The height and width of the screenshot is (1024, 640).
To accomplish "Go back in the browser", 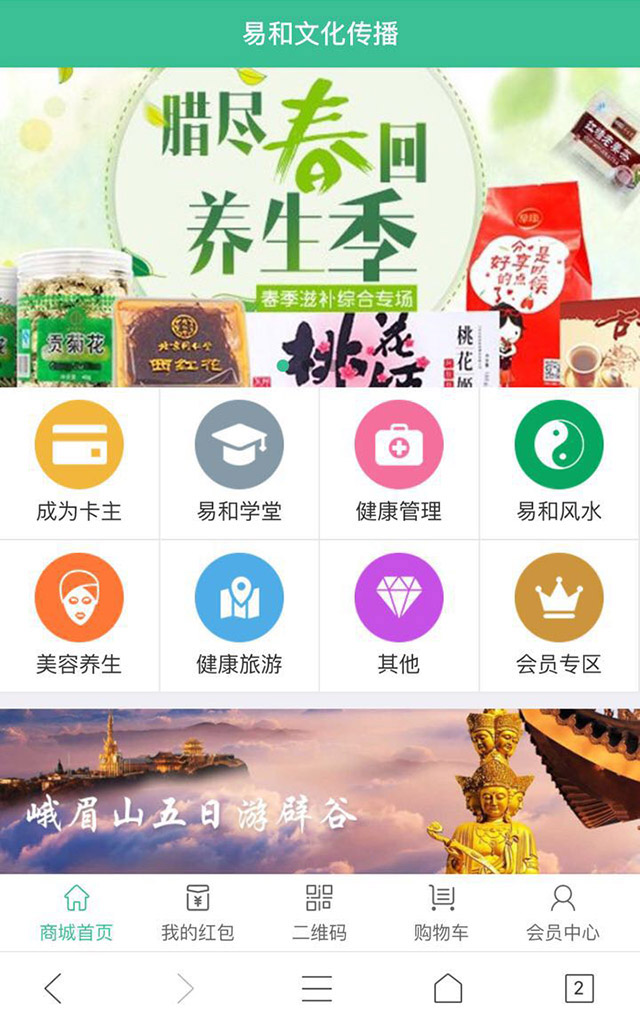I will pos(54,988).
